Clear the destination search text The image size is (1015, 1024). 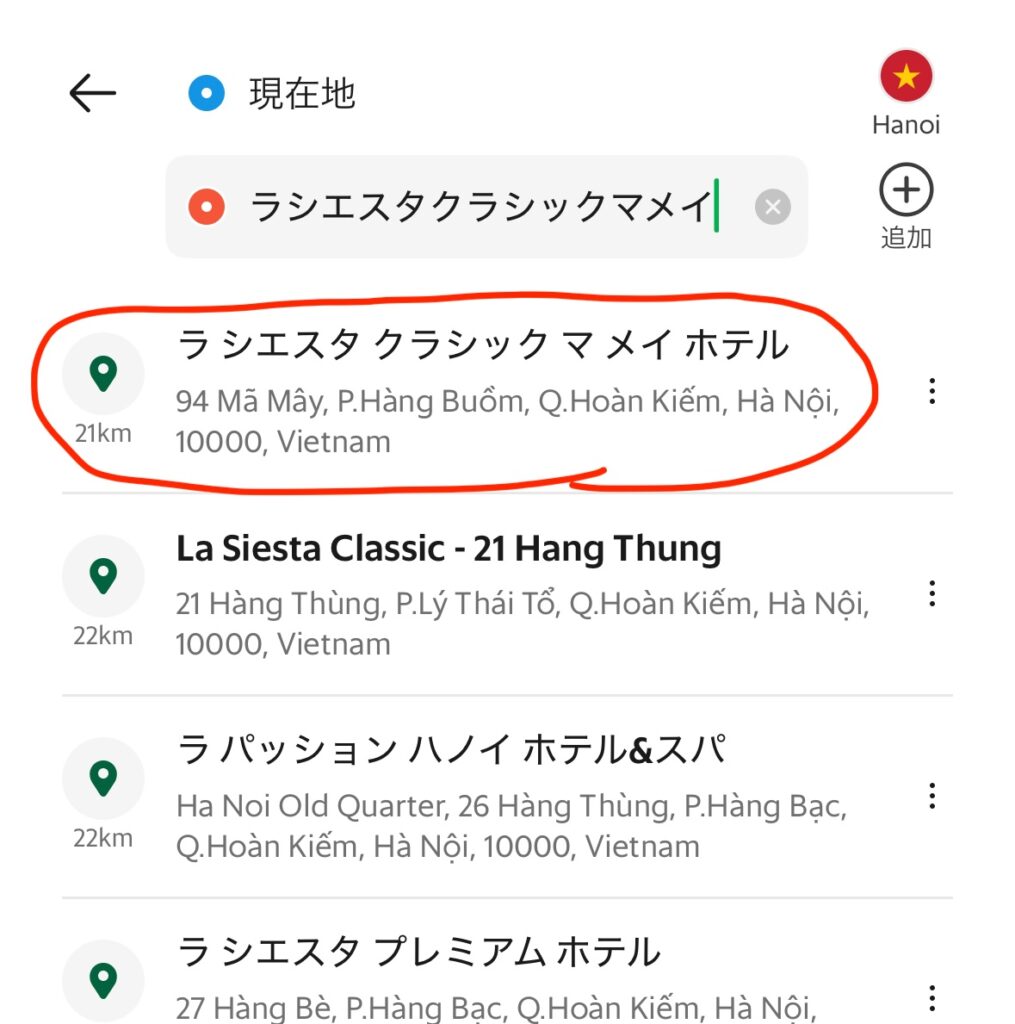(772, 208)
